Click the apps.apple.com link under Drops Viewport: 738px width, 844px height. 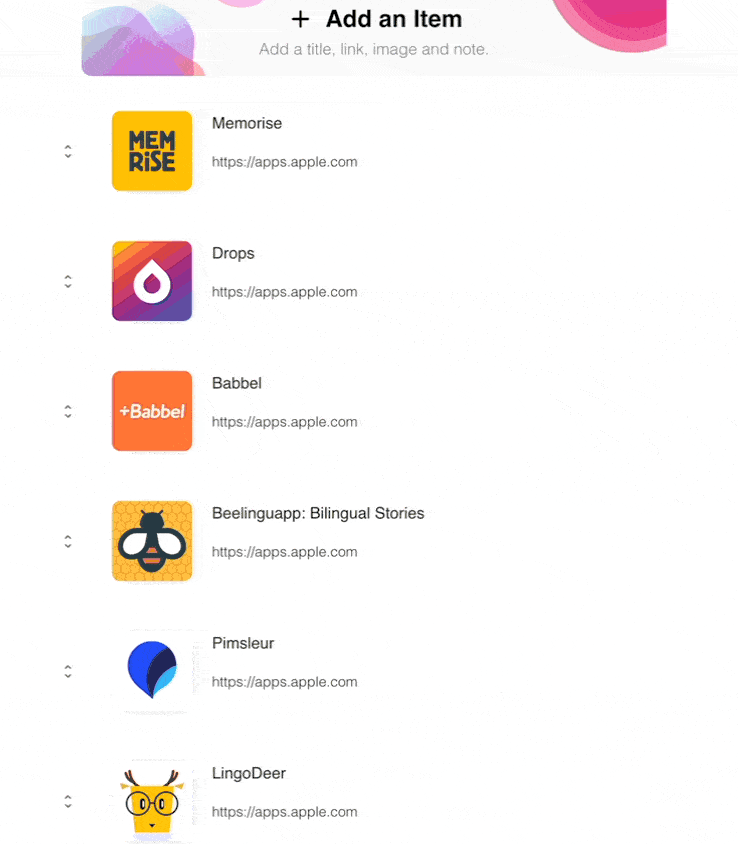[x=284, y=291]
